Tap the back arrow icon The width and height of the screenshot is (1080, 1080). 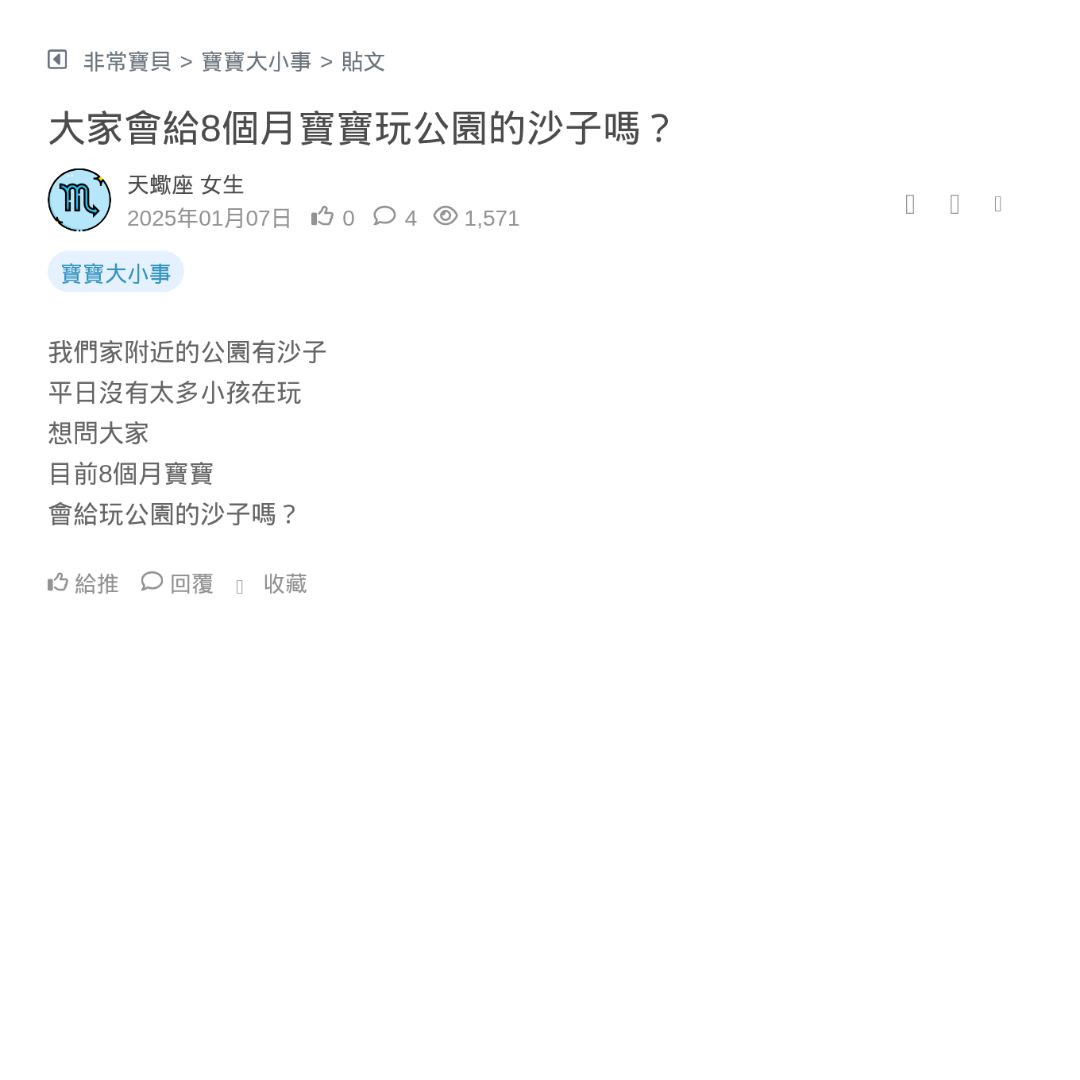[x=57, y=60]
